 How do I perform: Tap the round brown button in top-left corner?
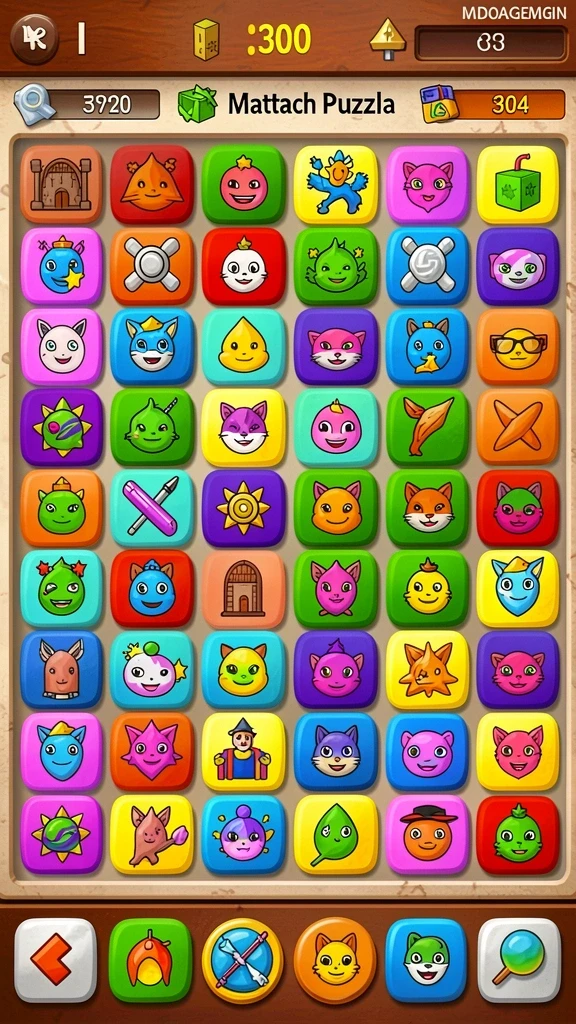[34, 39]
